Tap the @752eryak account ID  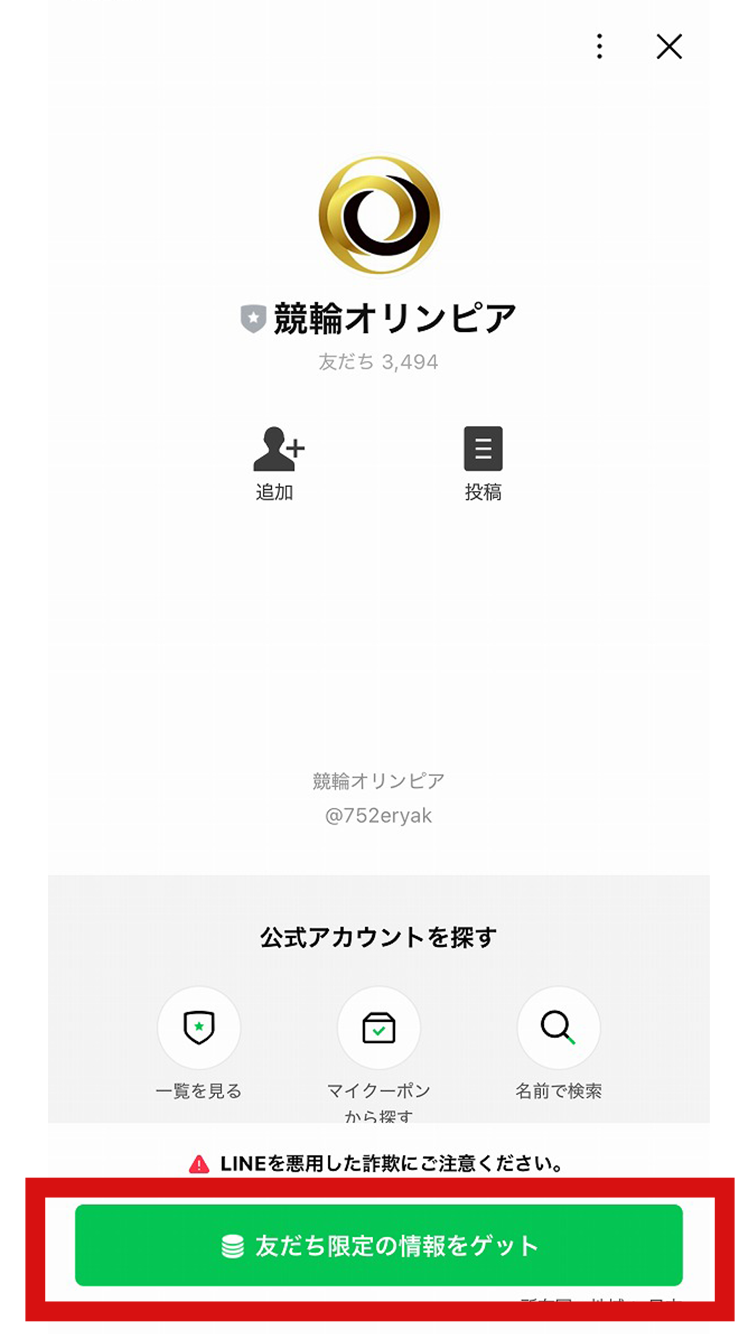375,815
